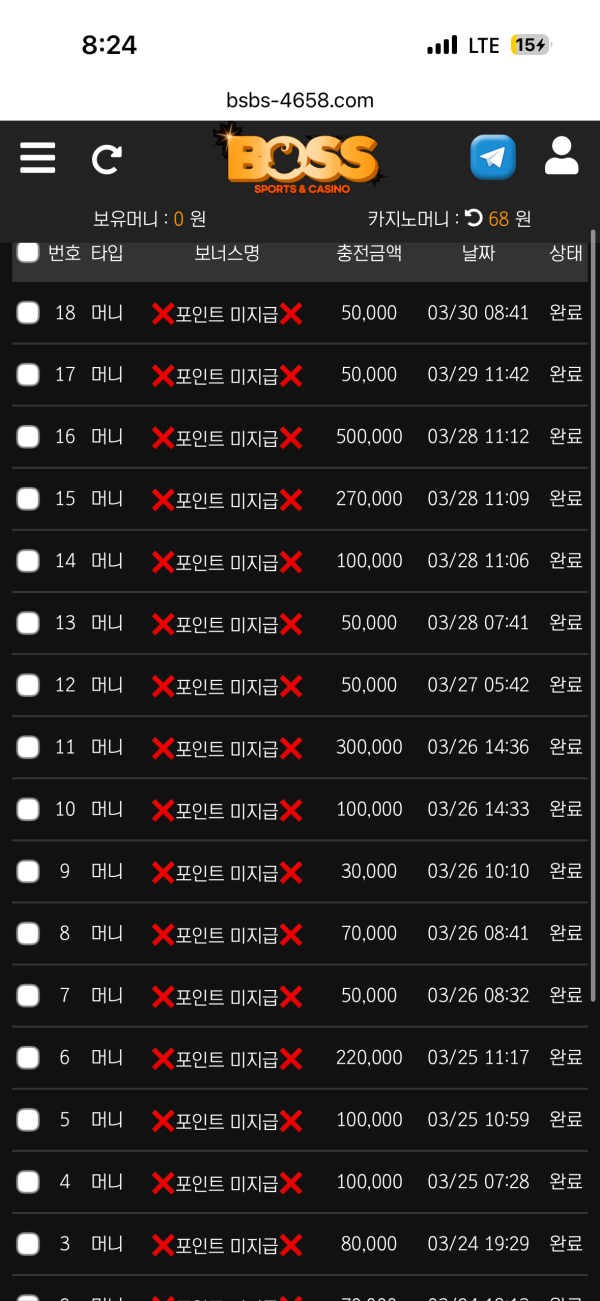The height and width of the screenshot is (1301, 600).
Task: Mark row 11 with 300,000 charge
Action: (x=28, y=747)
